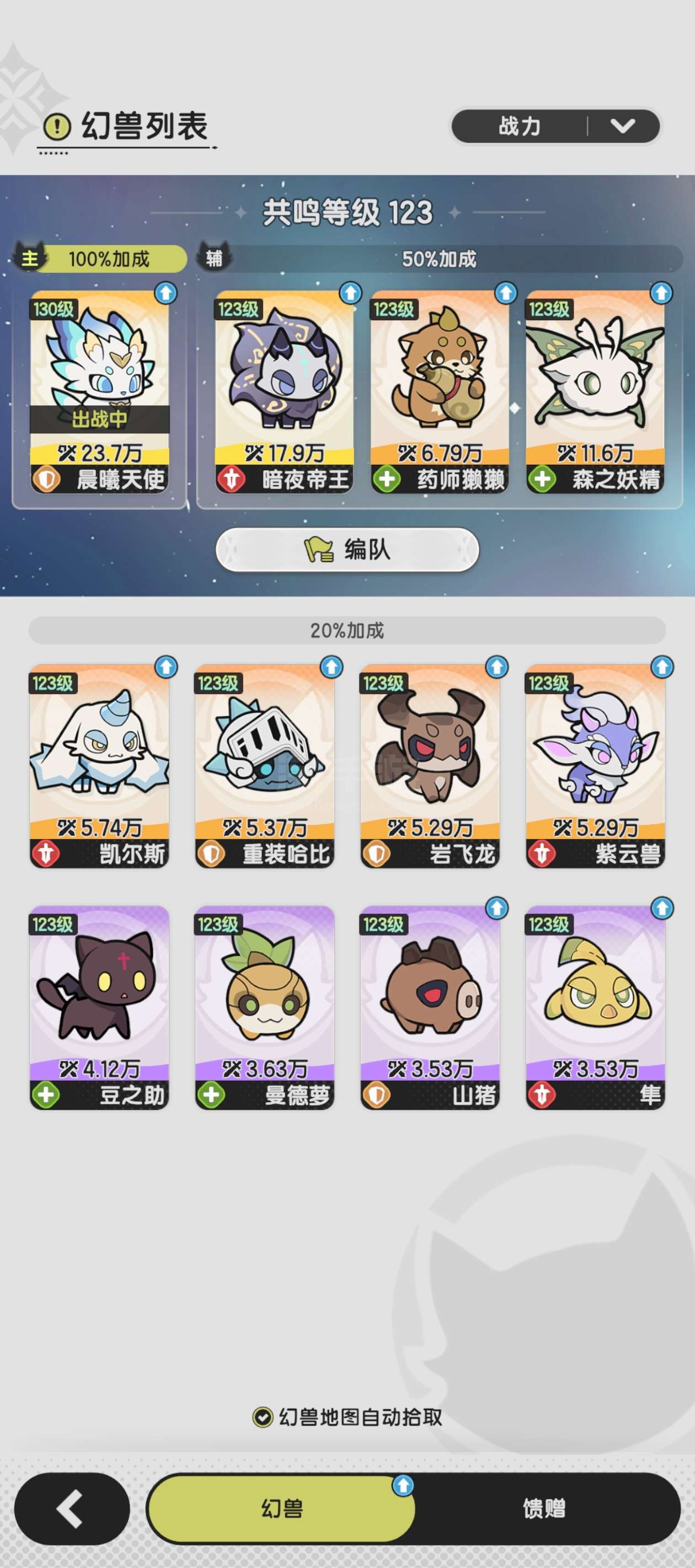
Task: Tap the info icon beside 幻兽列表
Action: point(57,127)
